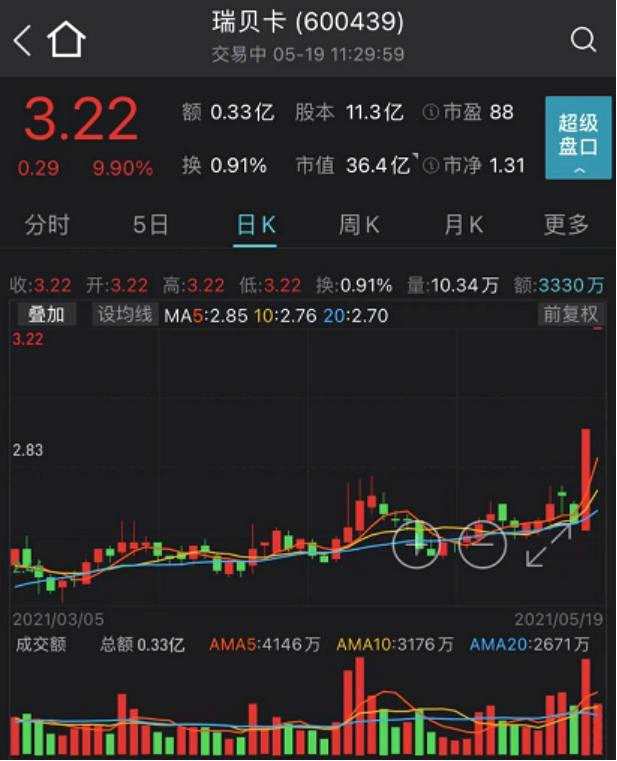Open the search magnifier icon
Viewport: 617px width, 761px height.
click(583, 40)
